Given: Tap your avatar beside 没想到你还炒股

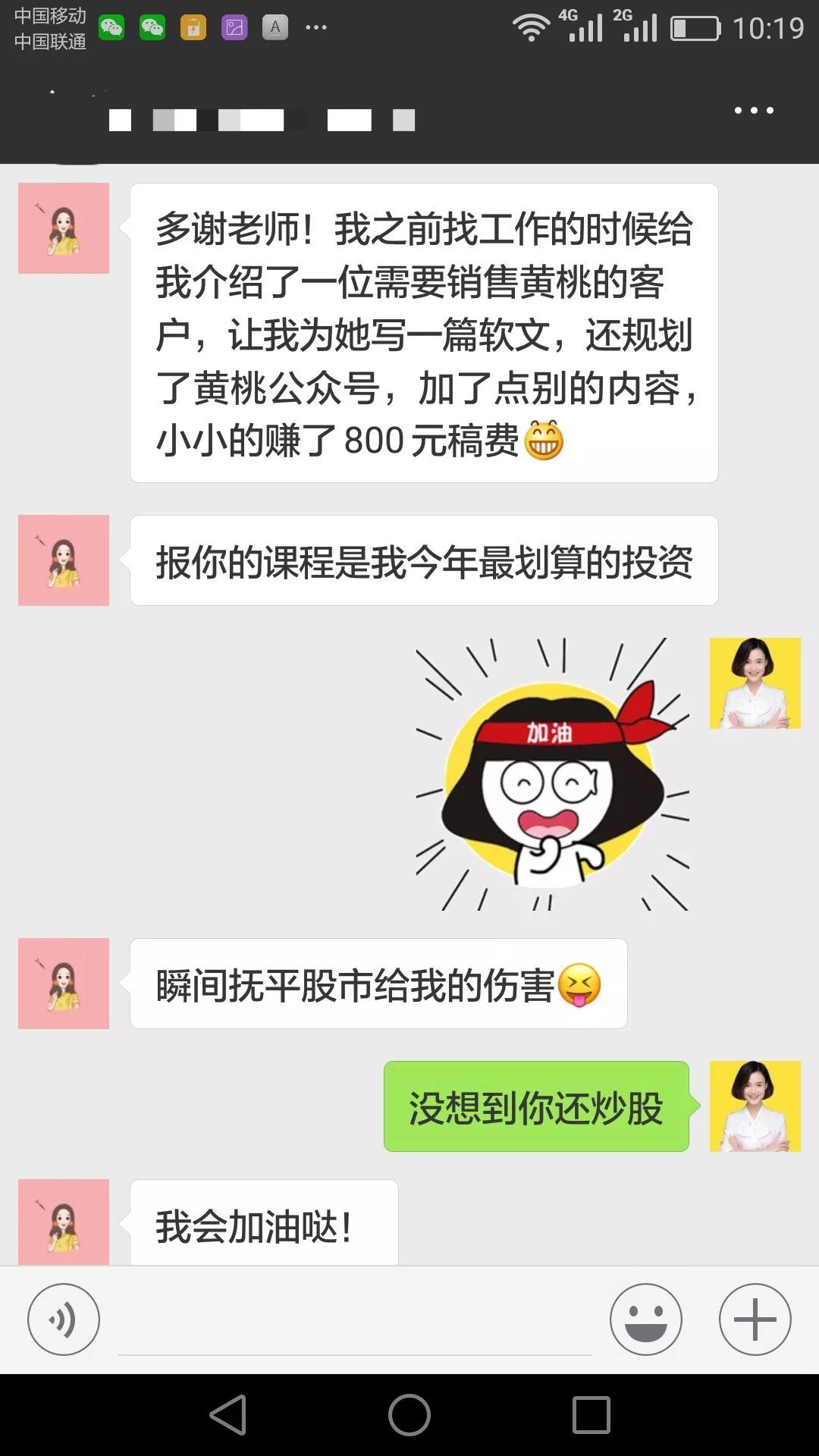Looking at the screenshot, I should tap(755, 1106).
